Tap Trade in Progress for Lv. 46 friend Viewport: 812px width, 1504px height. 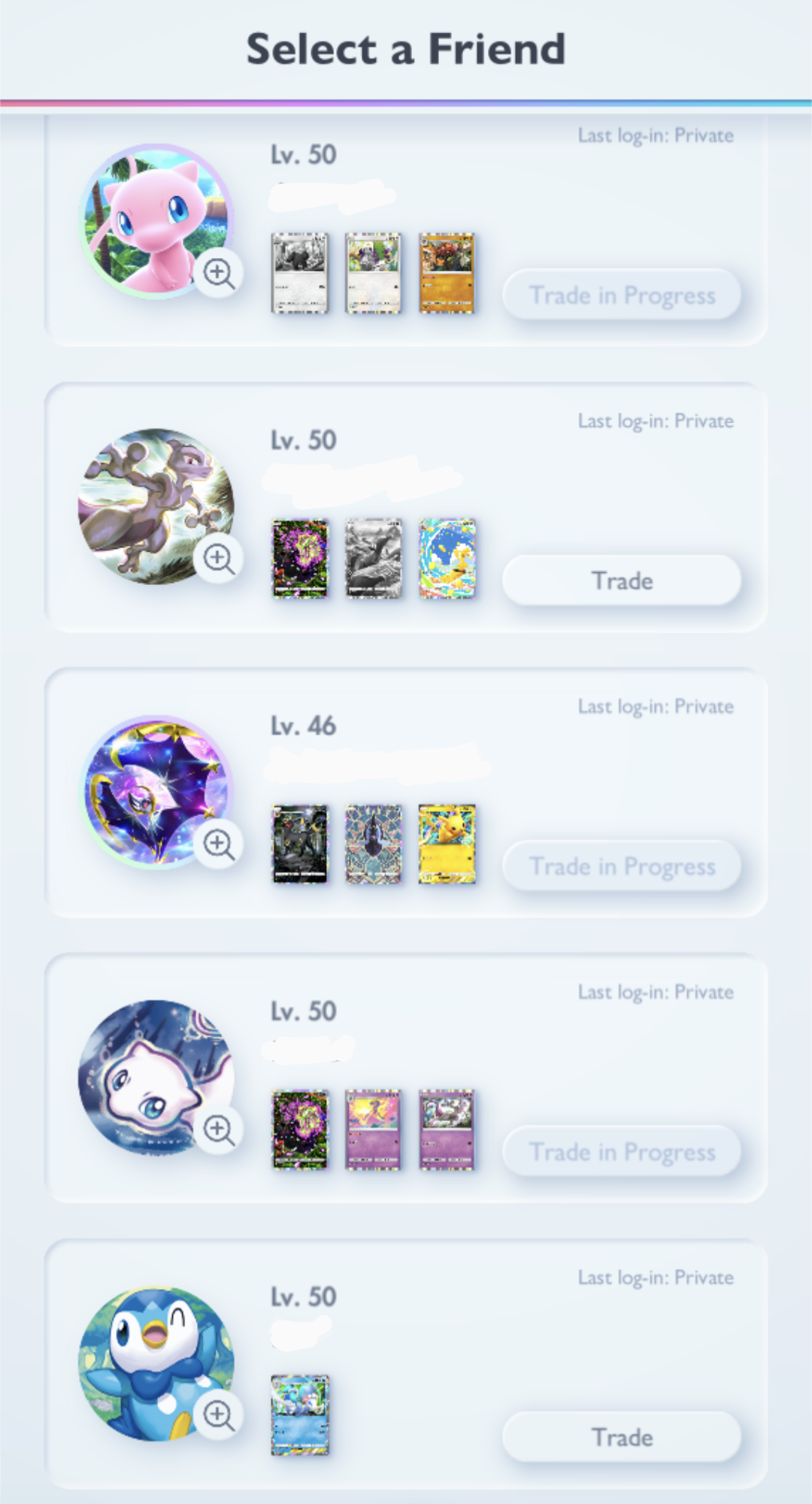(621, 866)
